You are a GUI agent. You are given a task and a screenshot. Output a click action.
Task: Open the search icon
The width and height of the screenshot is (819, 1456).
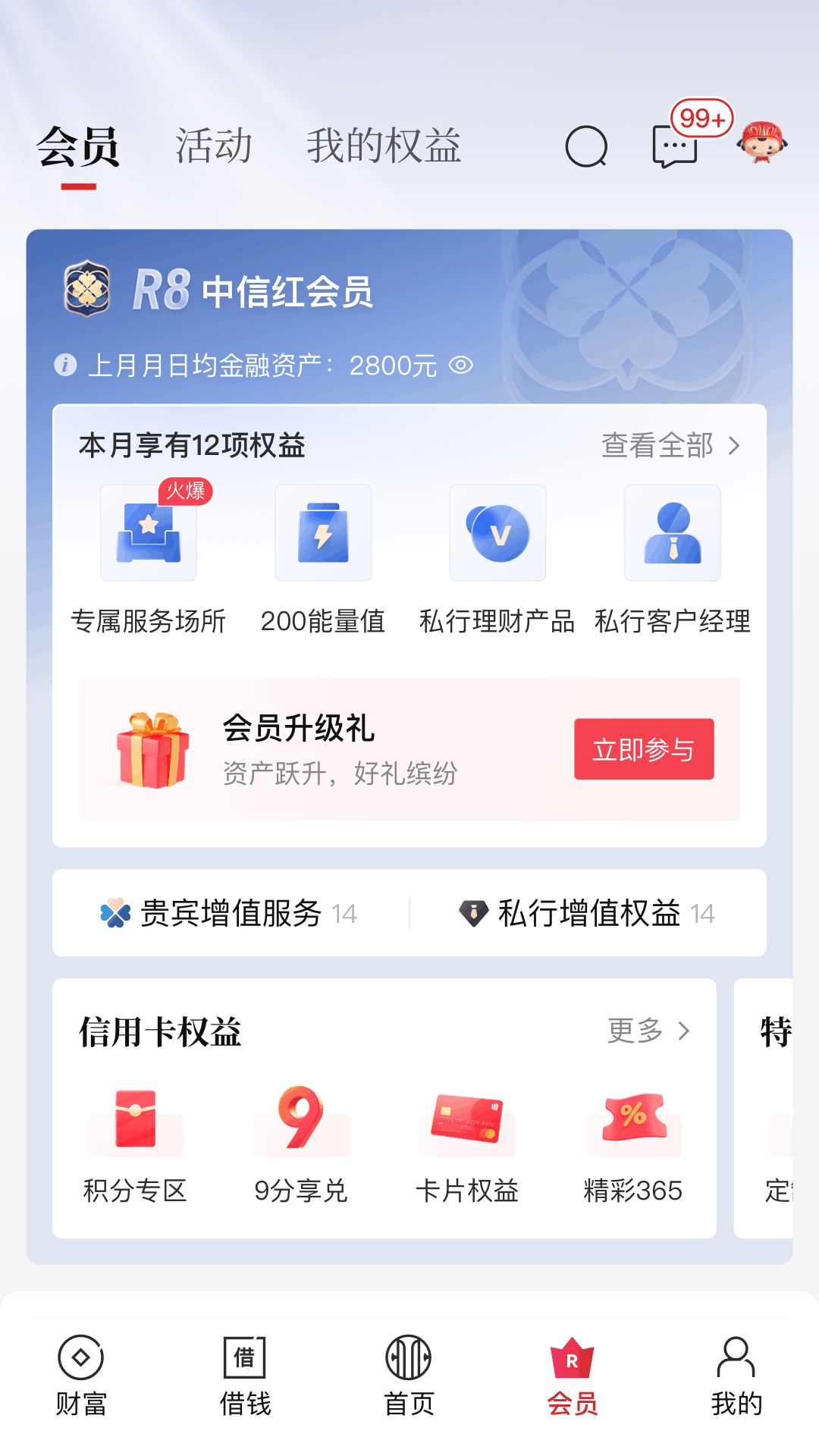click(584, 146)
